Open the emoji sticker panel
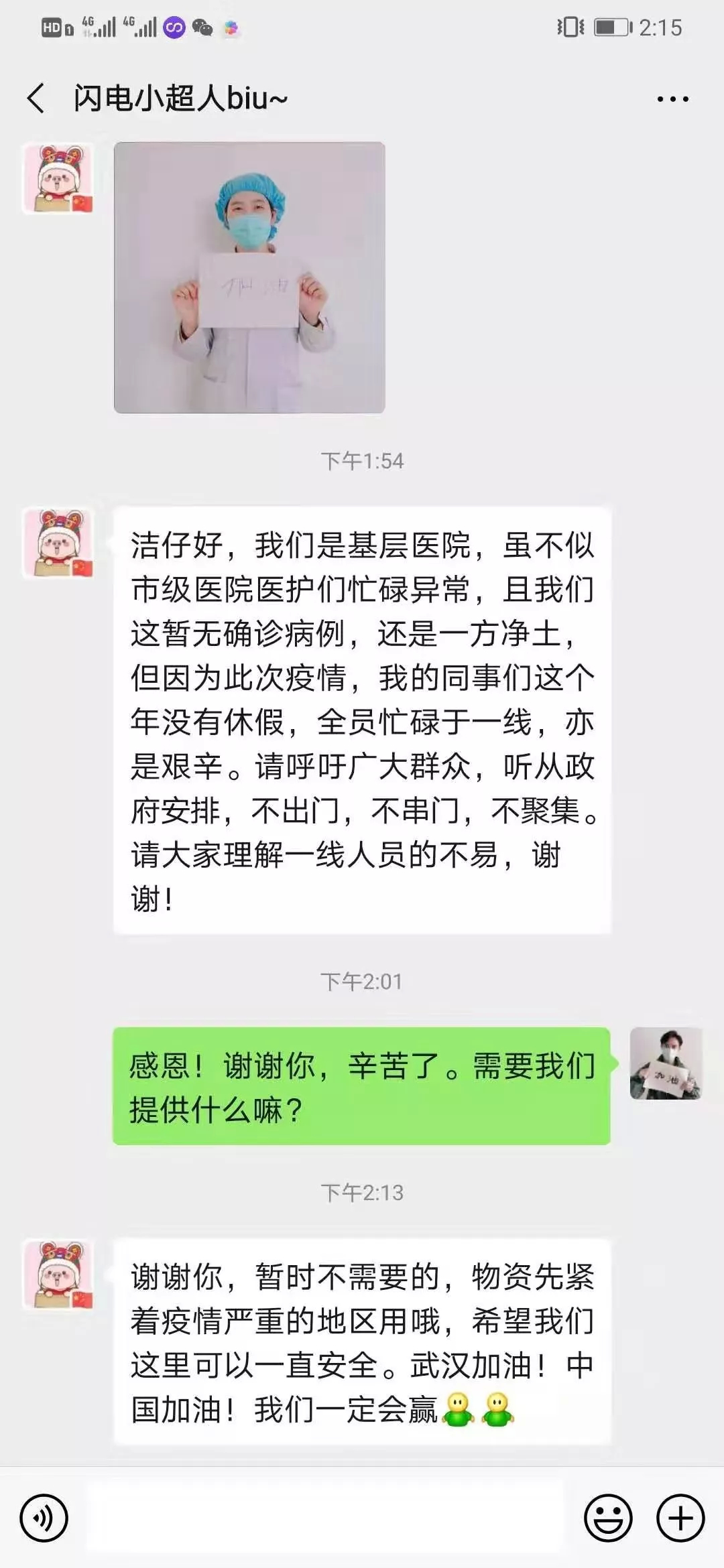This screenshot has height=1568, width=724. 608,1518
